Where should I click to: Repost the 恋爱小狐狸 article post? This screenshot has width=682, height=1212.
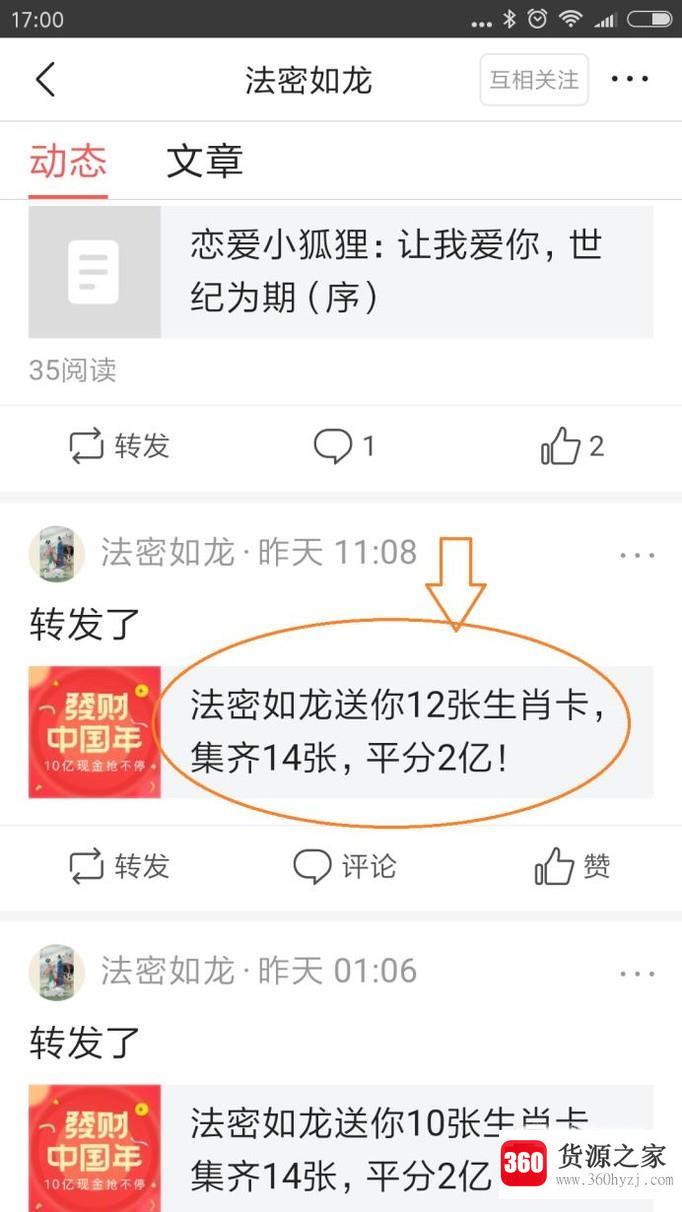pyautogui.click(x=119, y=446)
